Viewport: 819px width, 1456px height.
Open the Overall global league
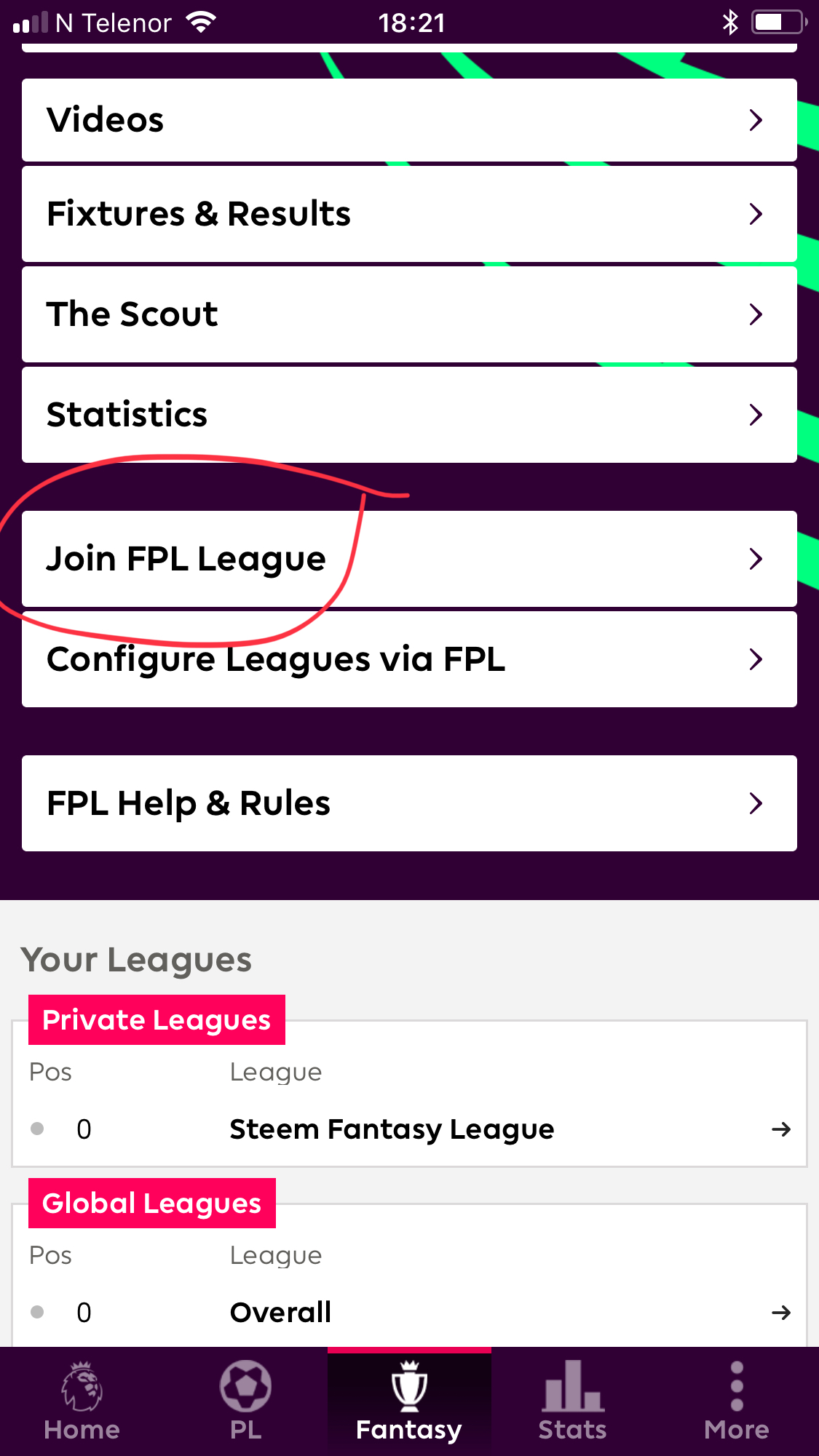[409, 1313]
